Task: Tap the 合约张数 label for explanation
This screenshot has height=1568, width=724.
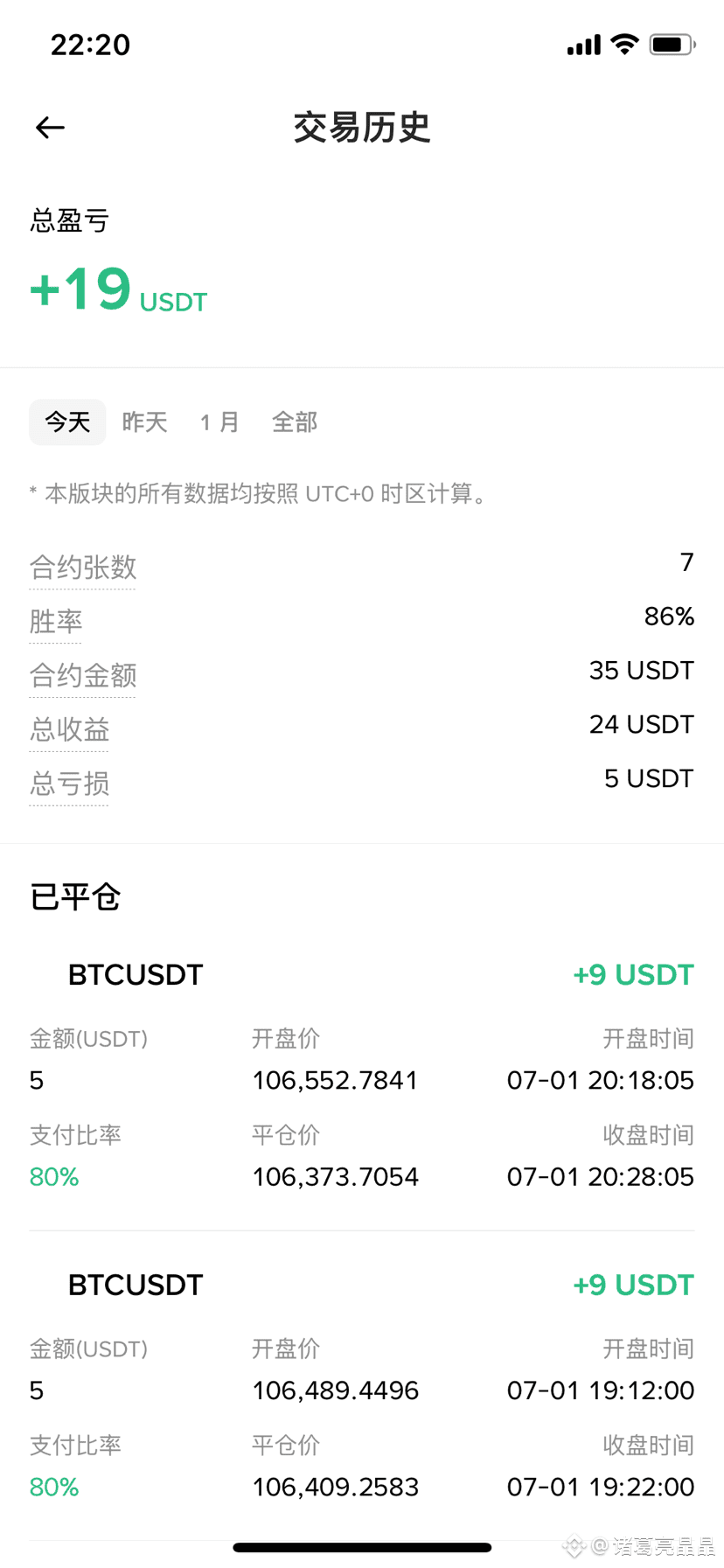Action: (x=83, y=568)
